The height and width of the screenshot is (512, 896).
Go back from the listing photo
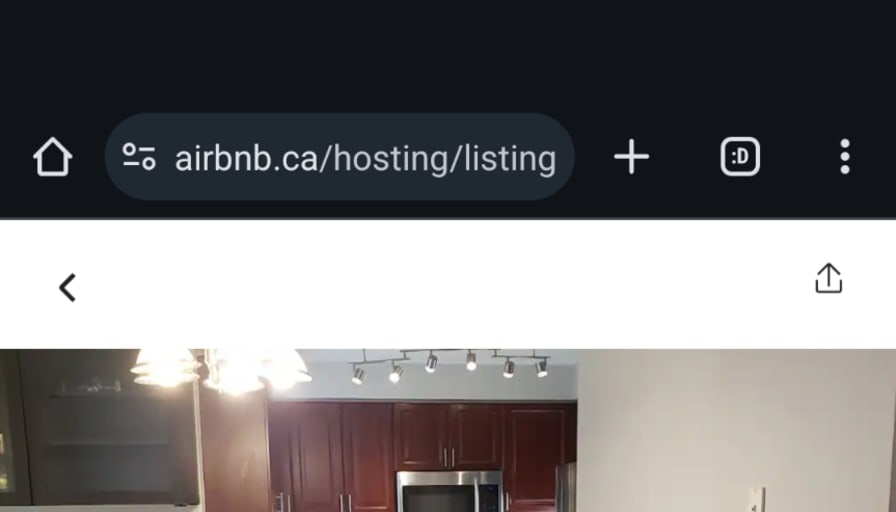(x=67, y=288)
